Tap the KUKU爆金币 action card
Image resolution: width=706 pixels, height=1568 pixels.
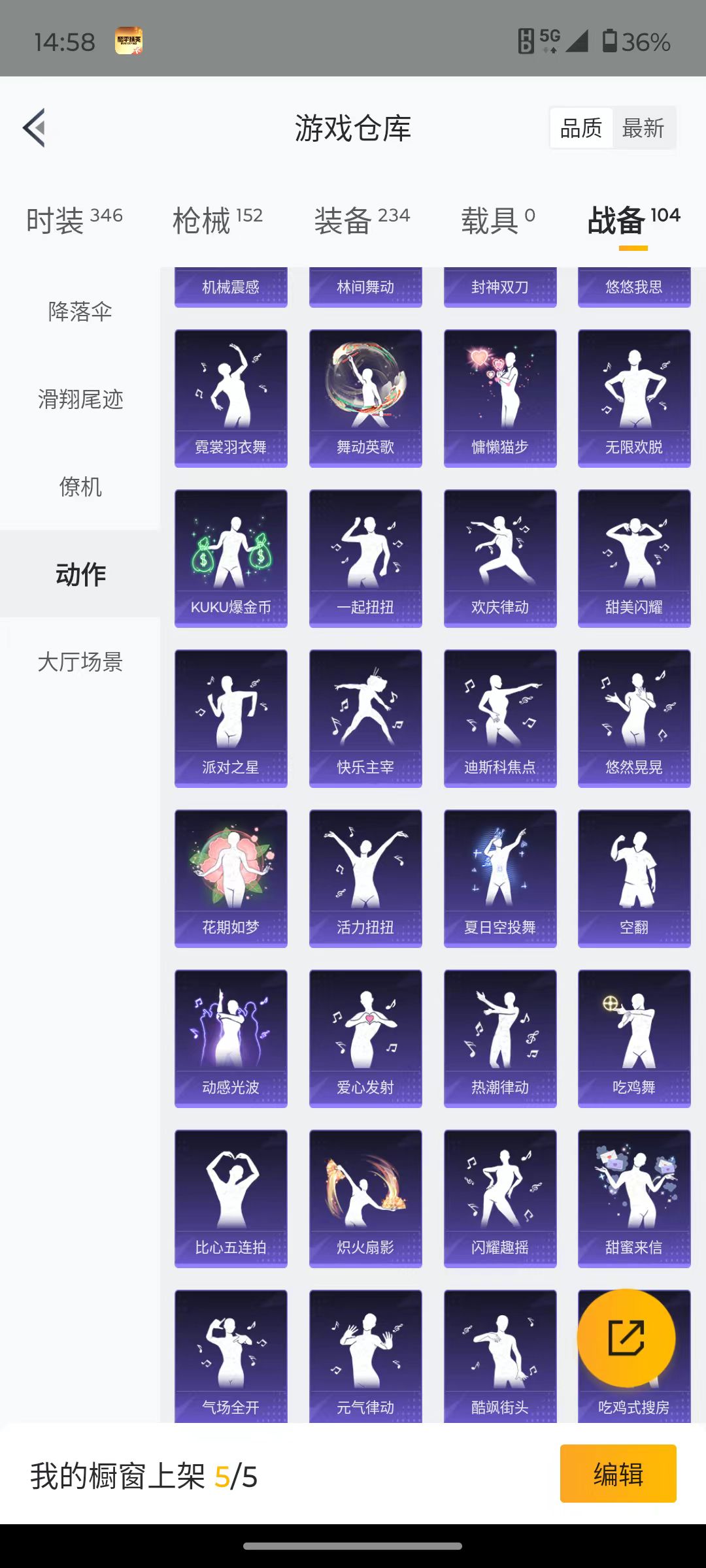231,559
